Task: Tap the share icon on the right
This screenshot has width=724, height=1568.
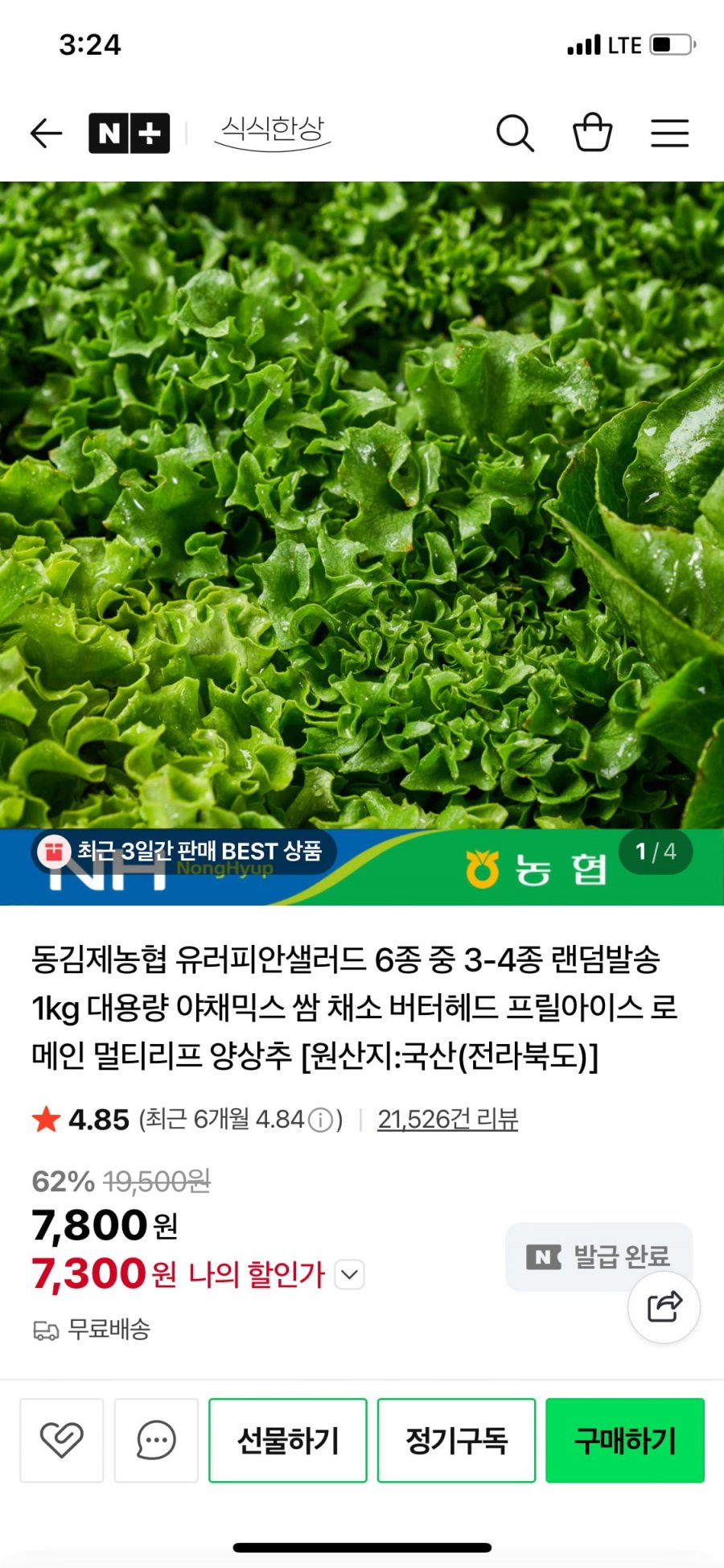Action: click(663, 1308)
